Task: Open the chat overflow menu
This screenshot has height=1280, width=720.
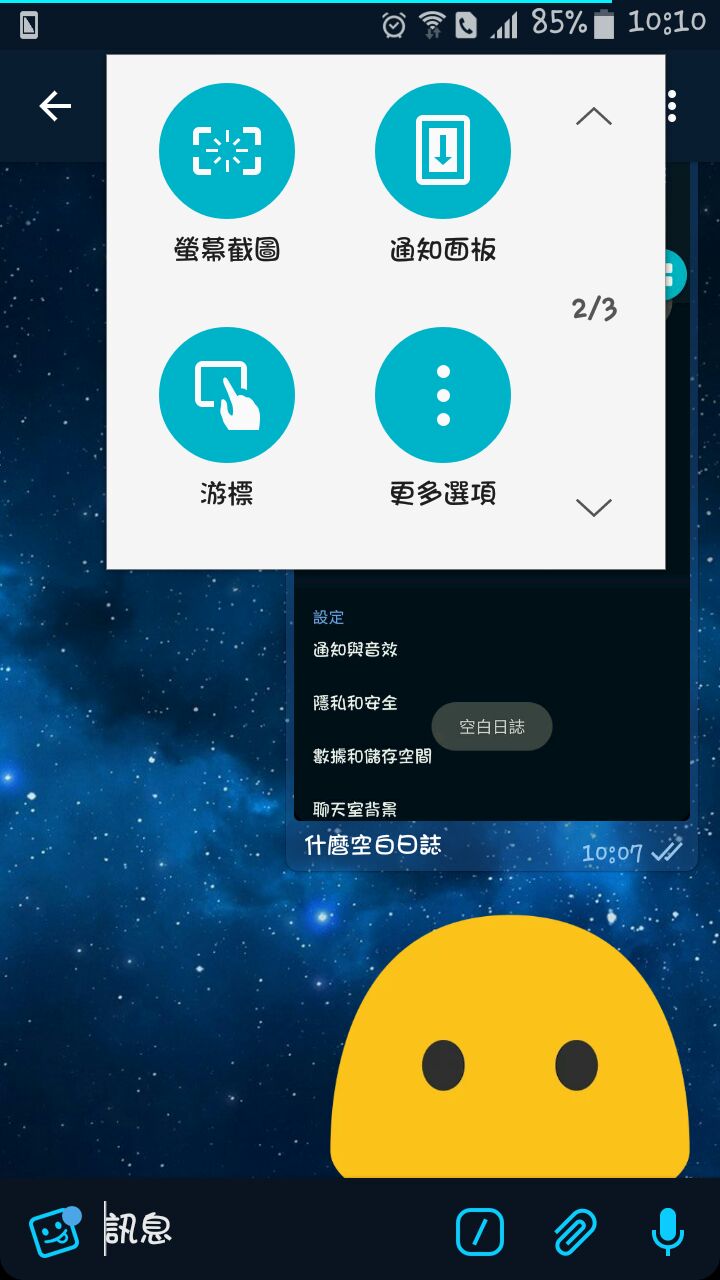Action: pyautogui.click(x=673, y=106)
